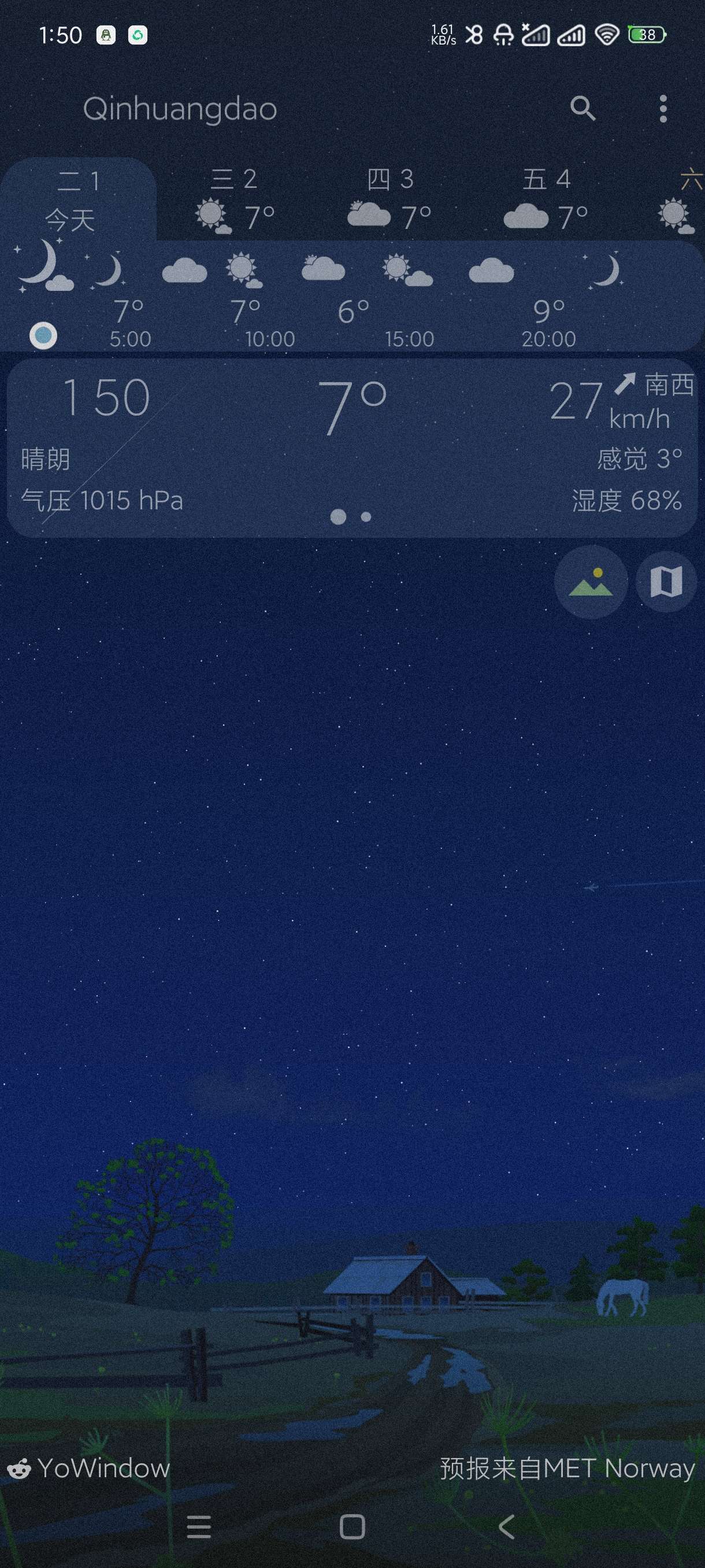Return to the home screen
705x1568 pixels.
tap(352, 1526)
